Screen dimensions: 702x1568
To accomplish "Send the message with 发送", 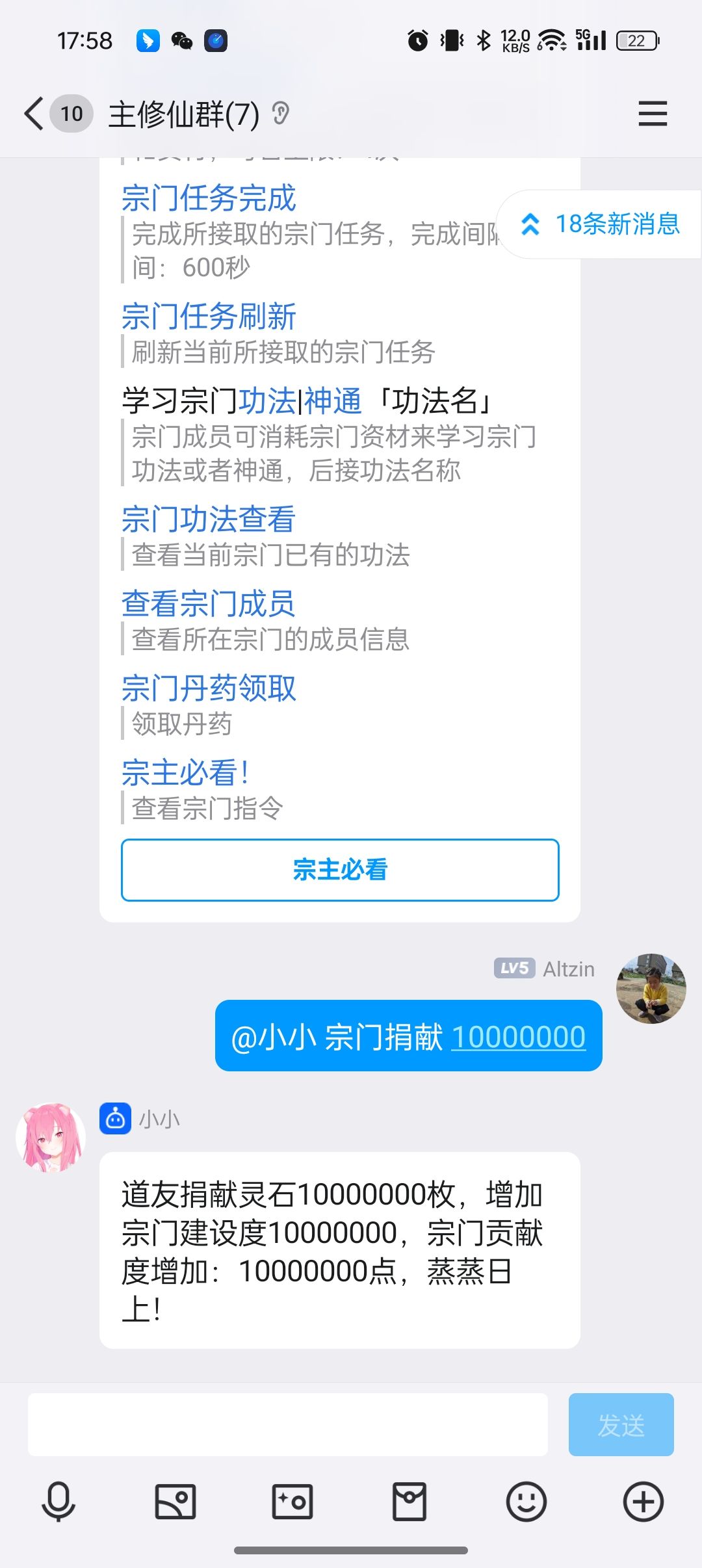I will (621, 1425).
